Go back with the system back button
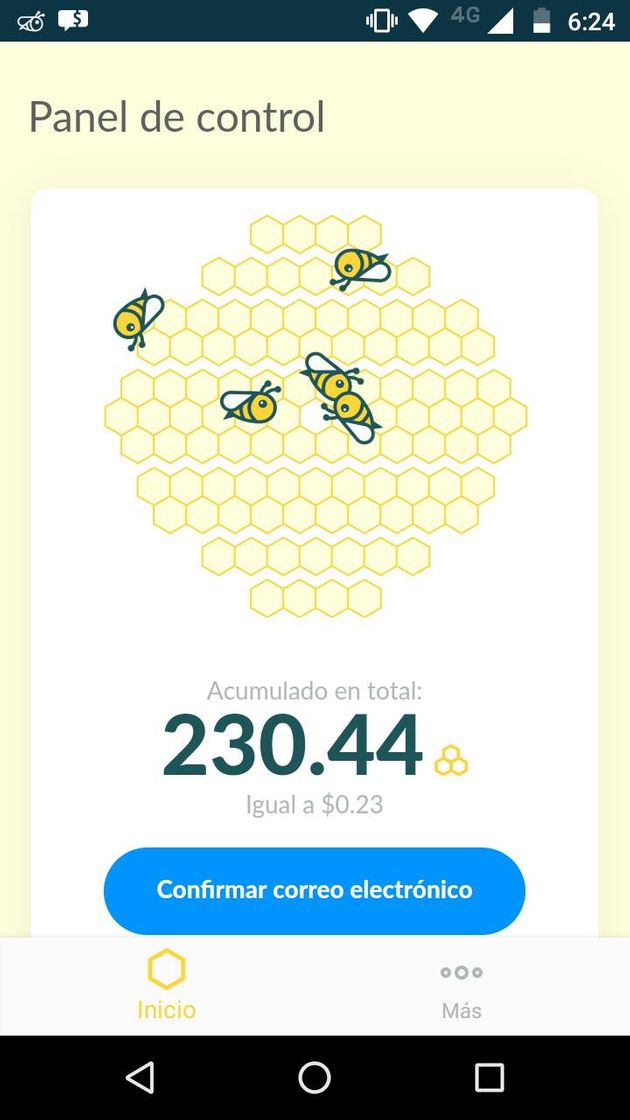The image size is (630, 1120). coord(140,1077)
